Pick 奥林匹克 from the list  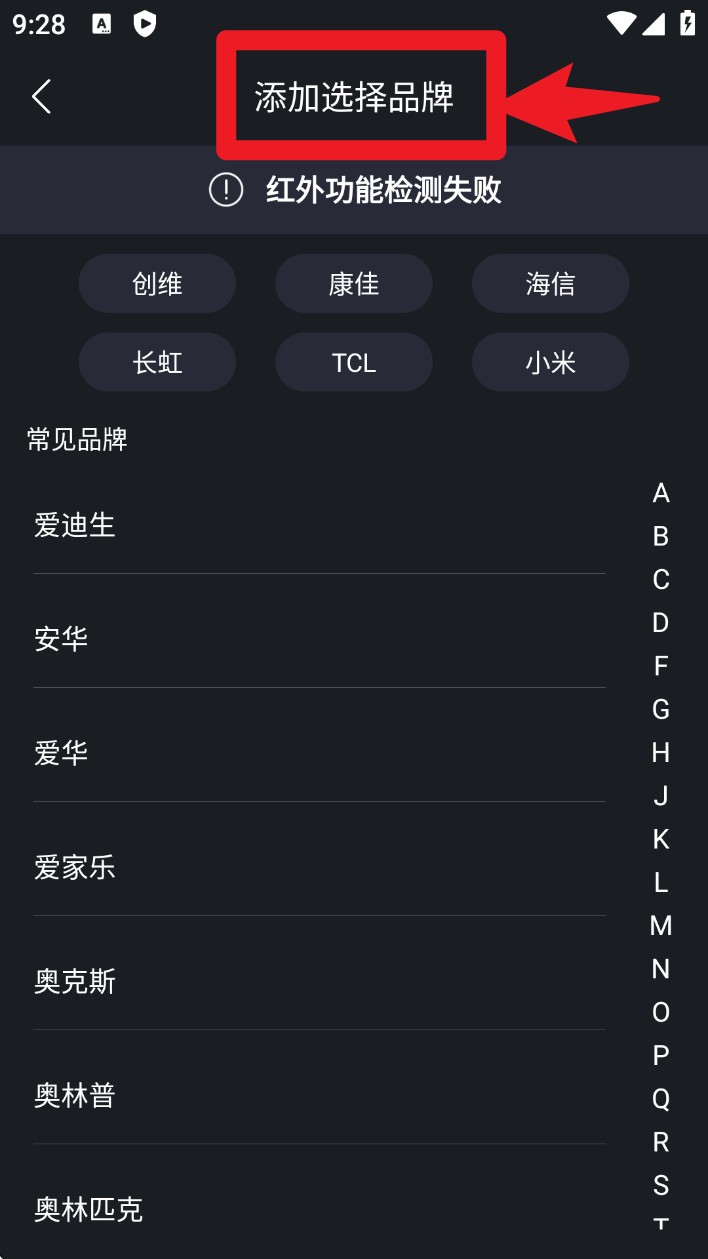pos(319,1209)
